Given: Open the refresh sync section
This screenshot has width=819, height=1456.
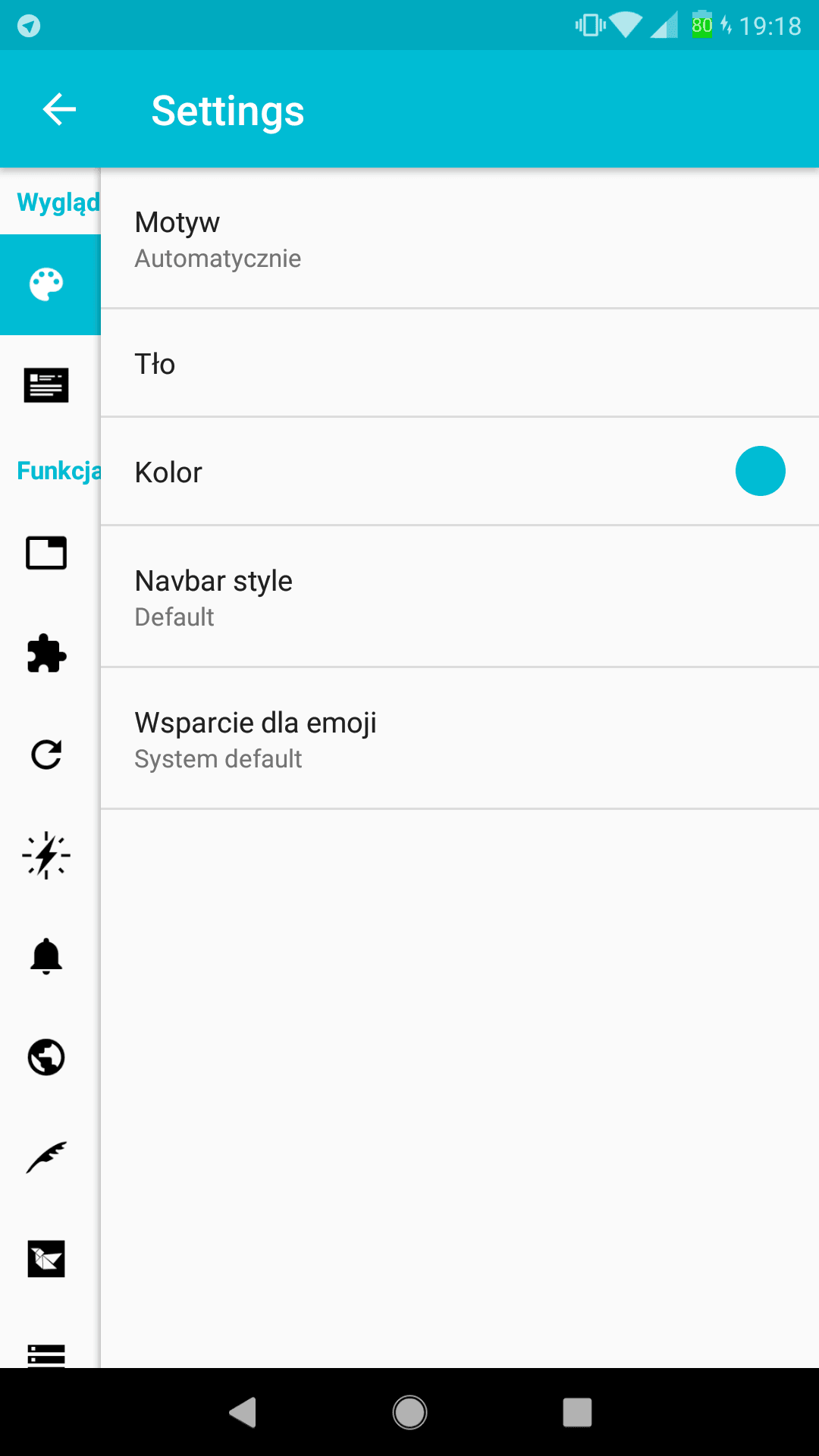Looking at the screenshot, I should (x=46, y=755).
